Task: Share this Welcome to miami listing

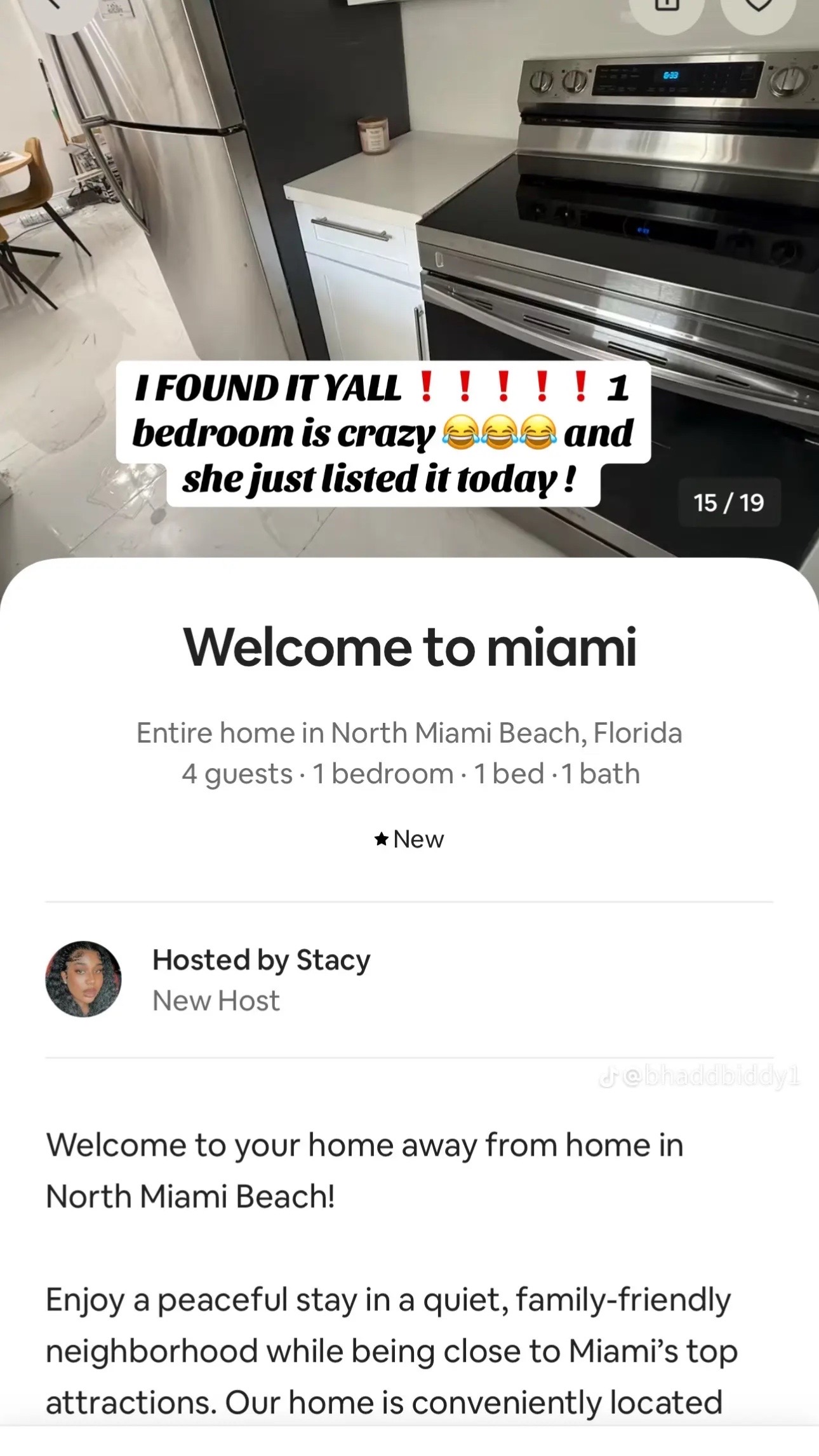Action: (666, 6)
